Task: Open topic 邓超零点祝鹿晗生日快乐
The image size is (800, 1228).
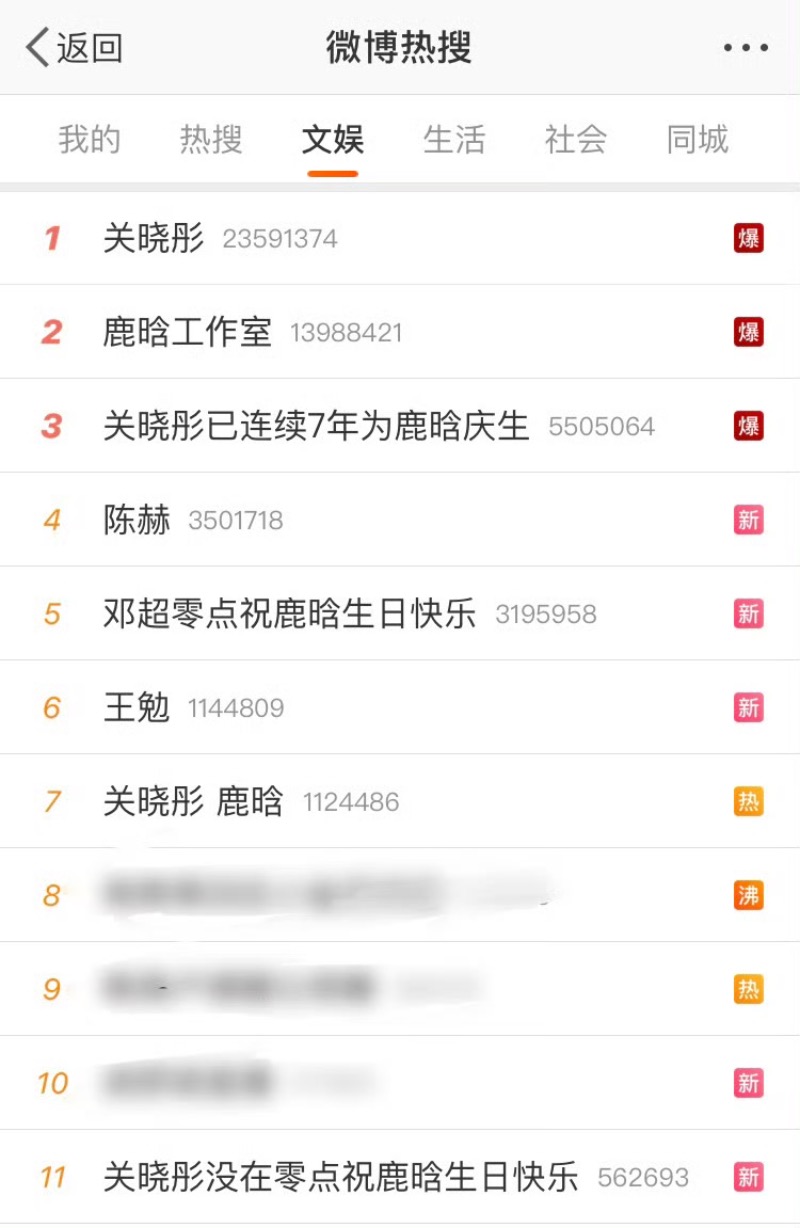Action: pos(290,614)
